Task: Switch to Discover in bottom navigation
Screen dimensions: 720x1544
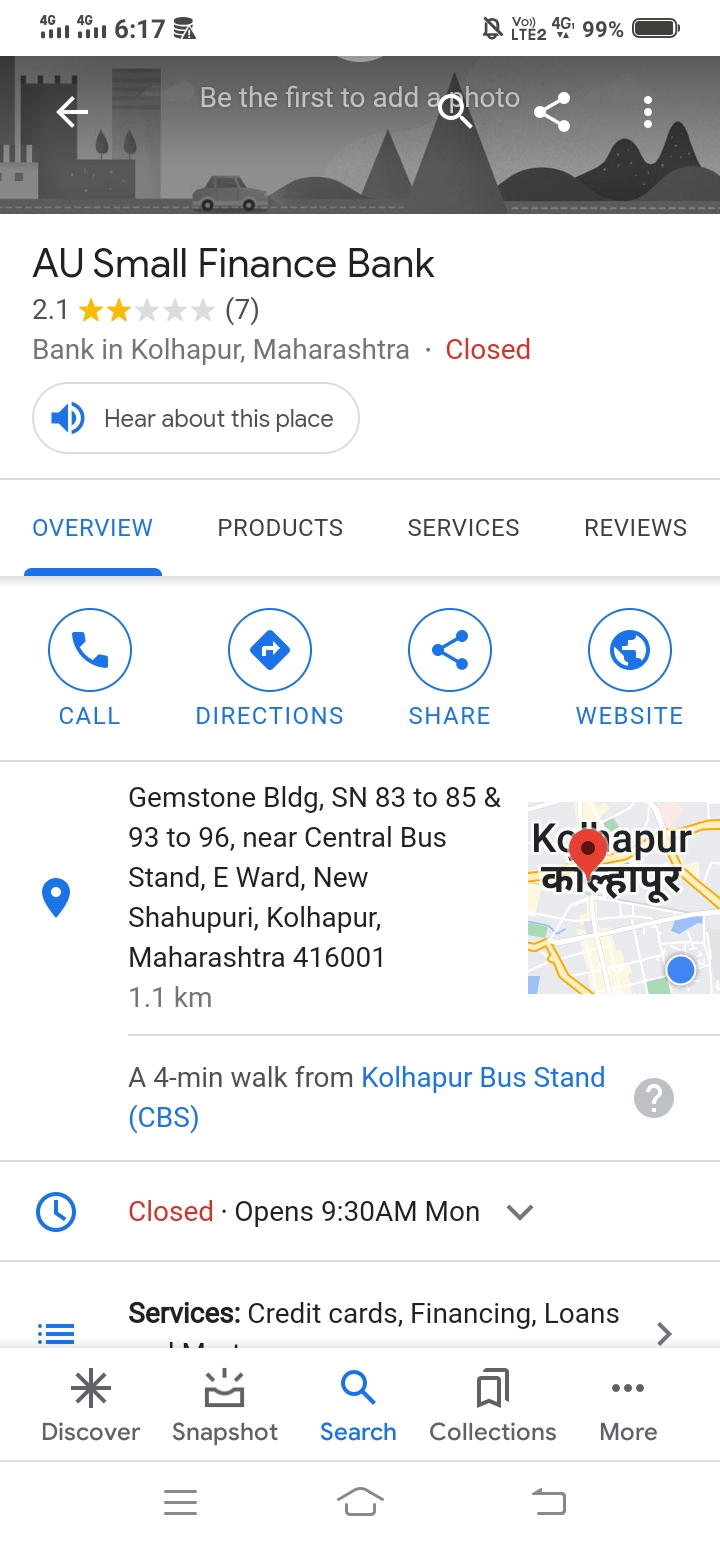Action: click(91, 1405)
